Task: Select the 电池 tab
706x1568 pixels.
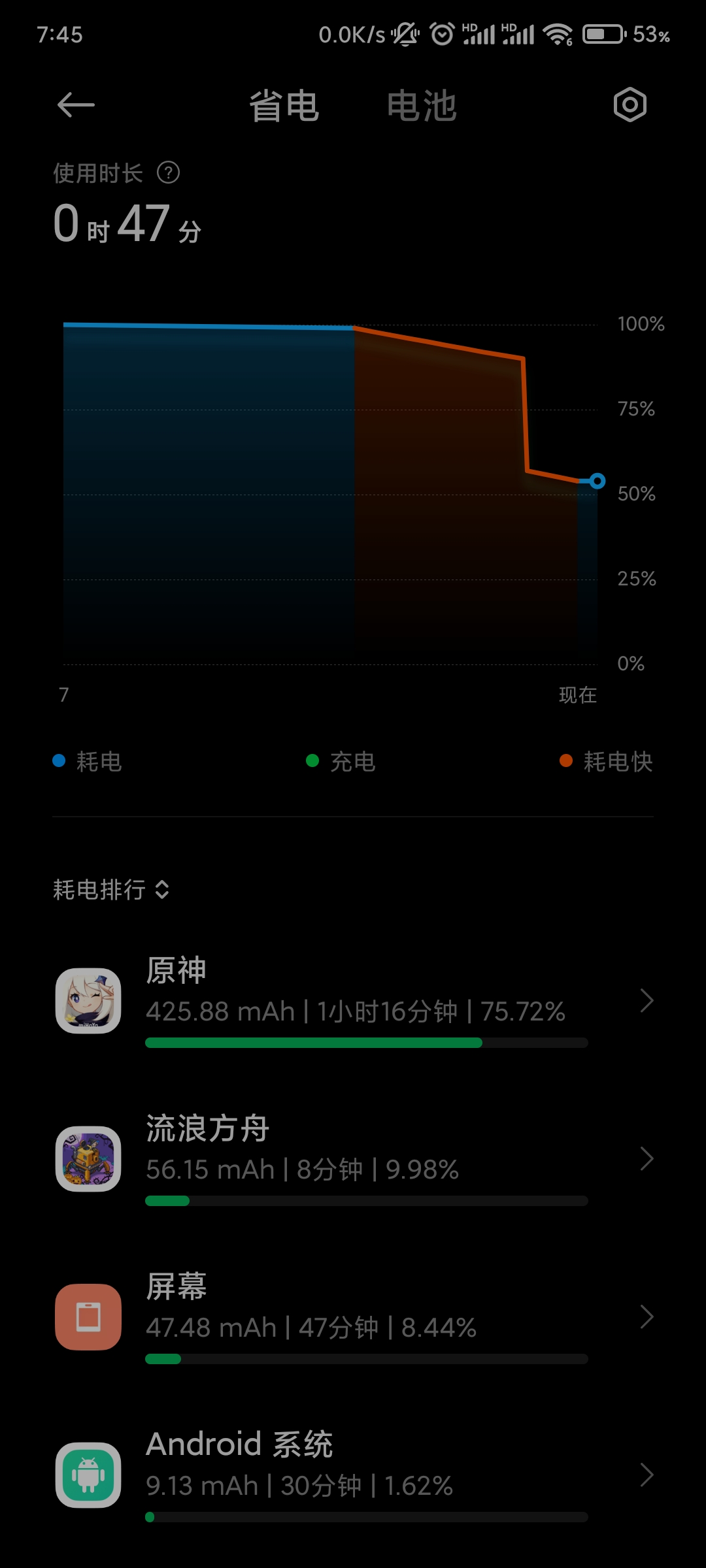Action: tap(422, 106)
